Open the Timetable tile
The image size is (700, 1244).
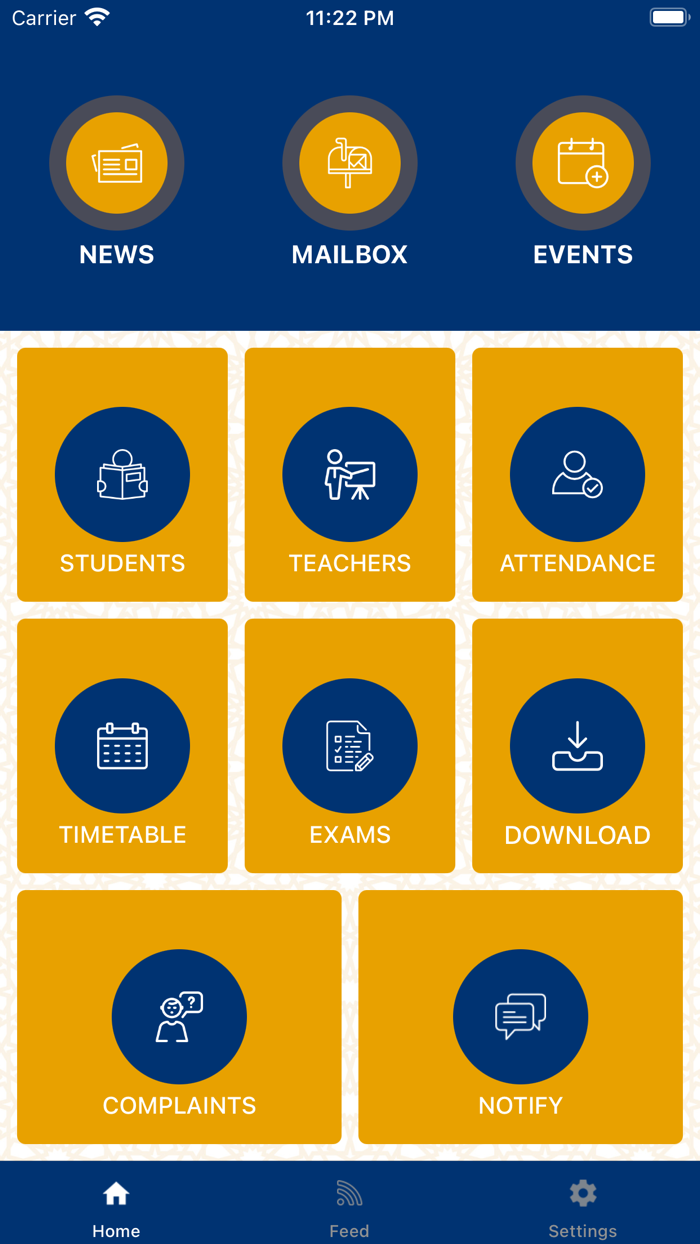[x=122, y=746]
